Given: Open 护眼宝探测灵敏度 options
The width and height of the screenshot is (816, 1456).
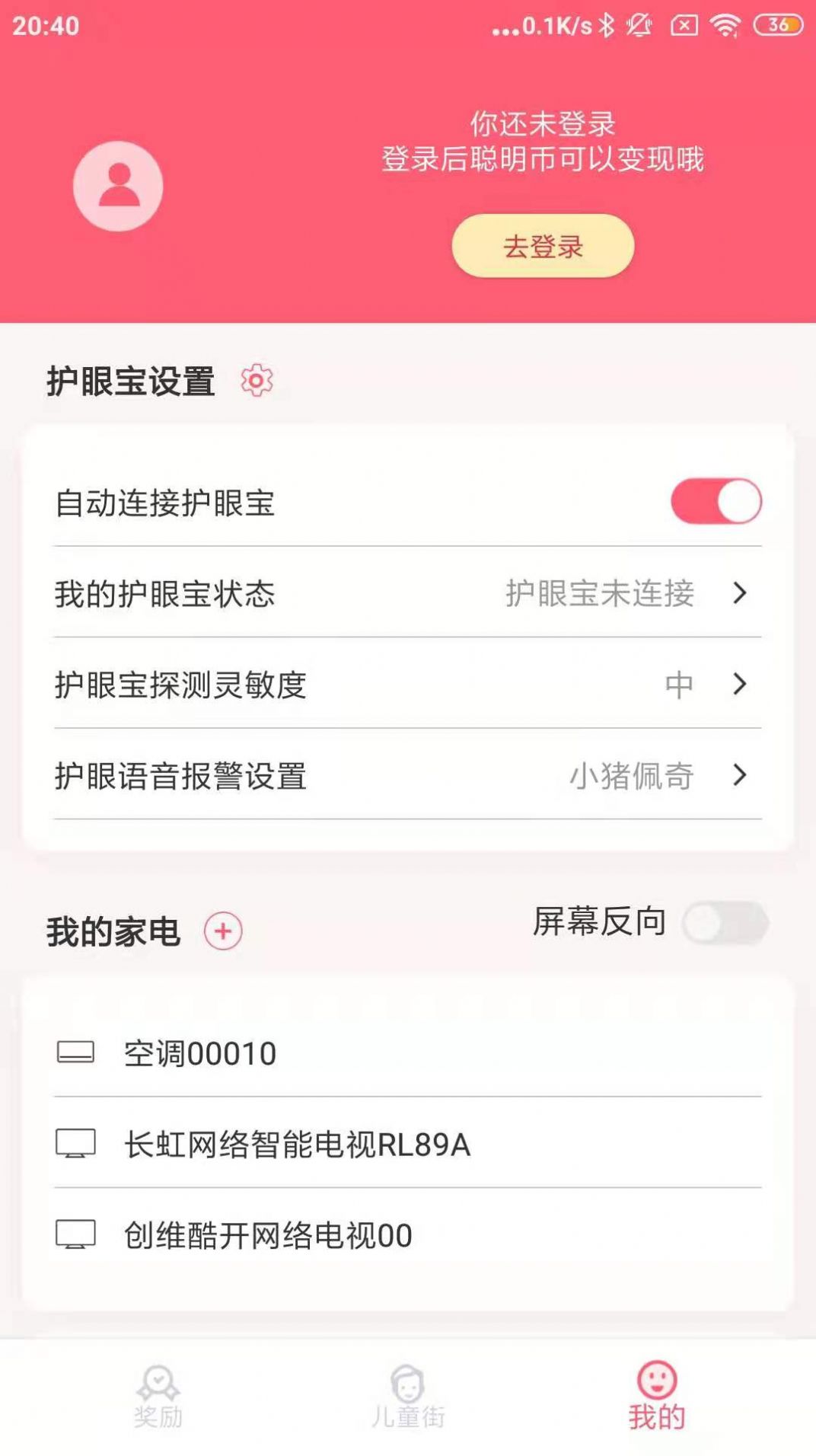Looking at the screenshot, I should 408,685.
